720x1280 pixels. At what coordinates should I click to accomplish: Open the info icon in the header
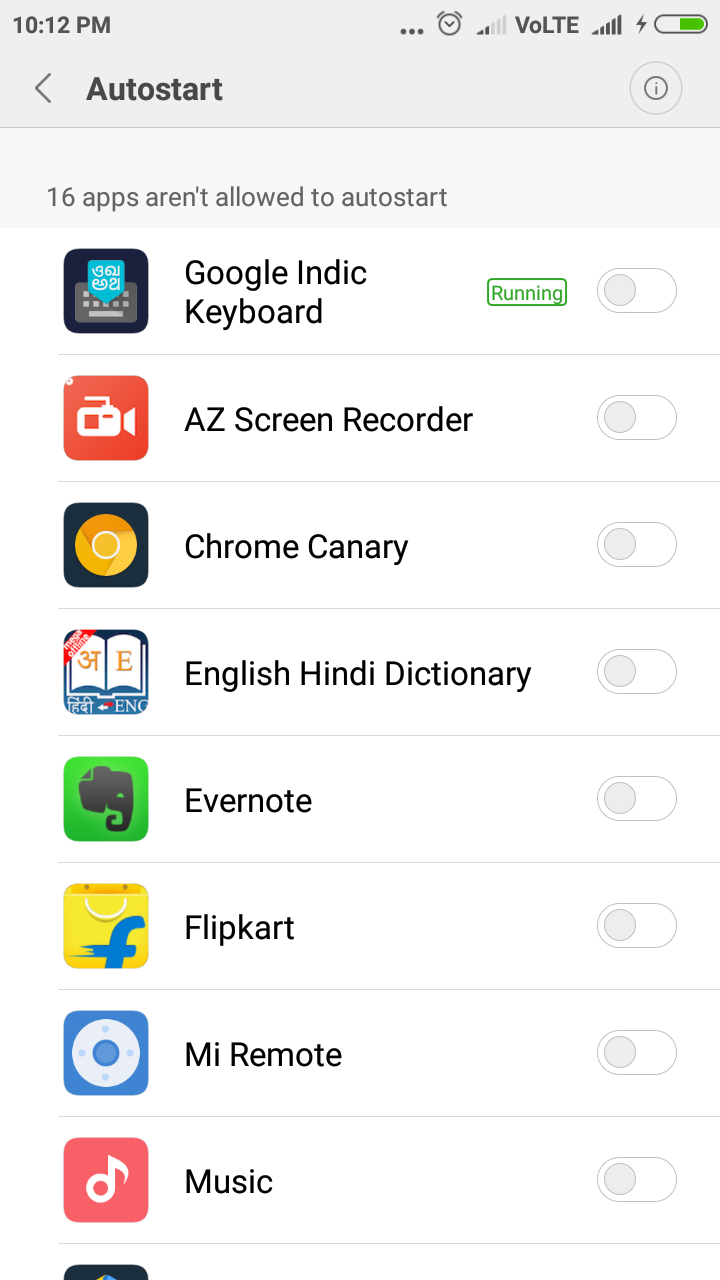656,89
